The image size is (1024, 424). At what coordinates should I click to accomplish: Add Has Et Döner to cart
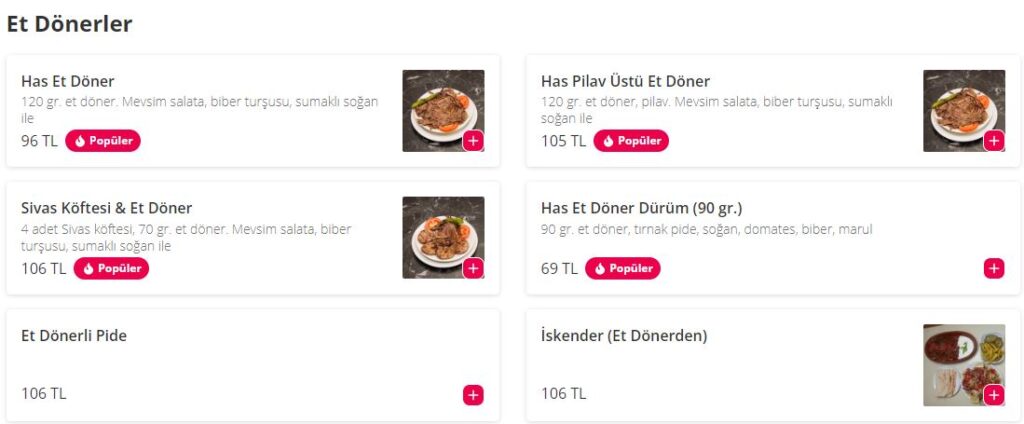(x=473, y=141)
